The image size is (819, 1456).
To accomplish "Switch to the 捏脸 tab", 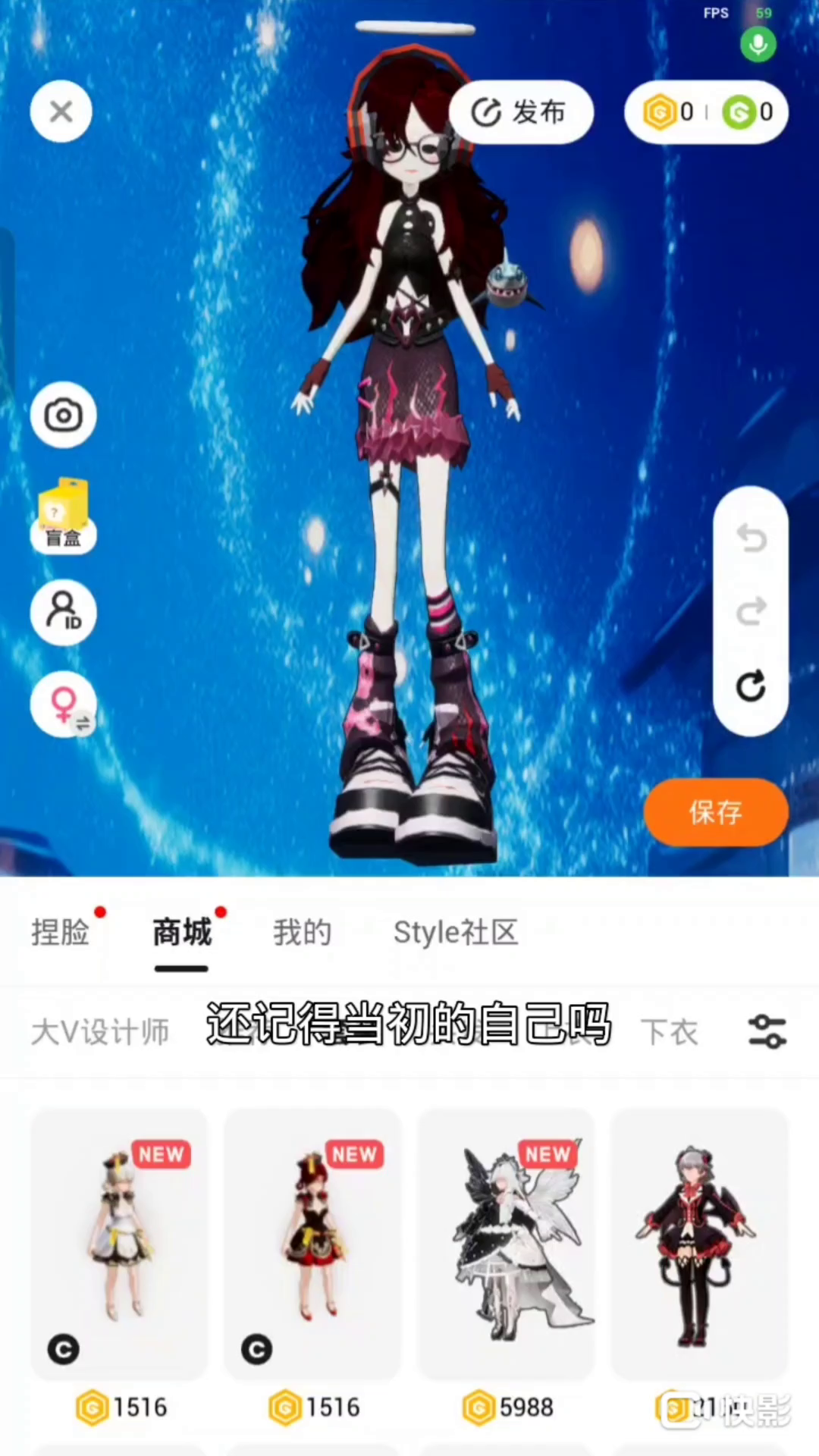I will pos(60,933).
